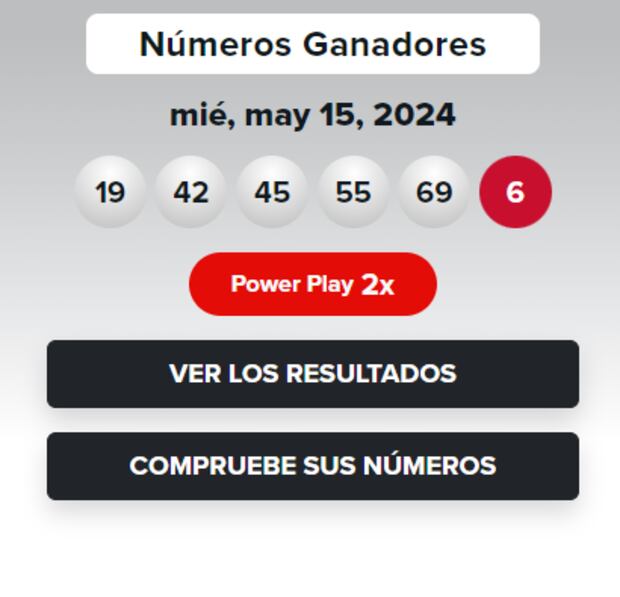This screenshot has height=597, width=620.
Task: Open COMPRUEBE SUS NÚMEROS
Action: point(312,466)
